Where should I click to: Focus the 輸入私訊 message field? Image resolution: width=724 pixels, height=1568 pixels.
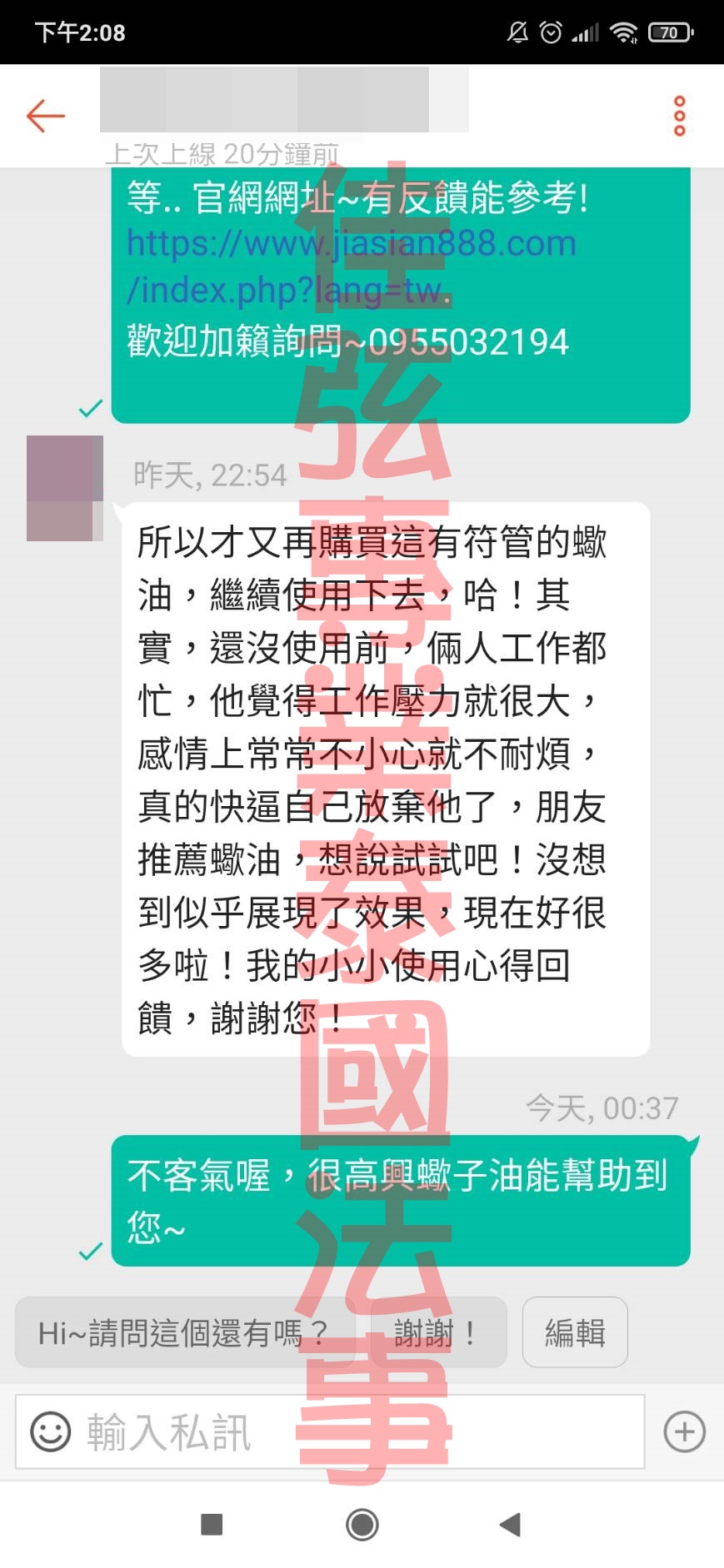(x=358, y=1432)
